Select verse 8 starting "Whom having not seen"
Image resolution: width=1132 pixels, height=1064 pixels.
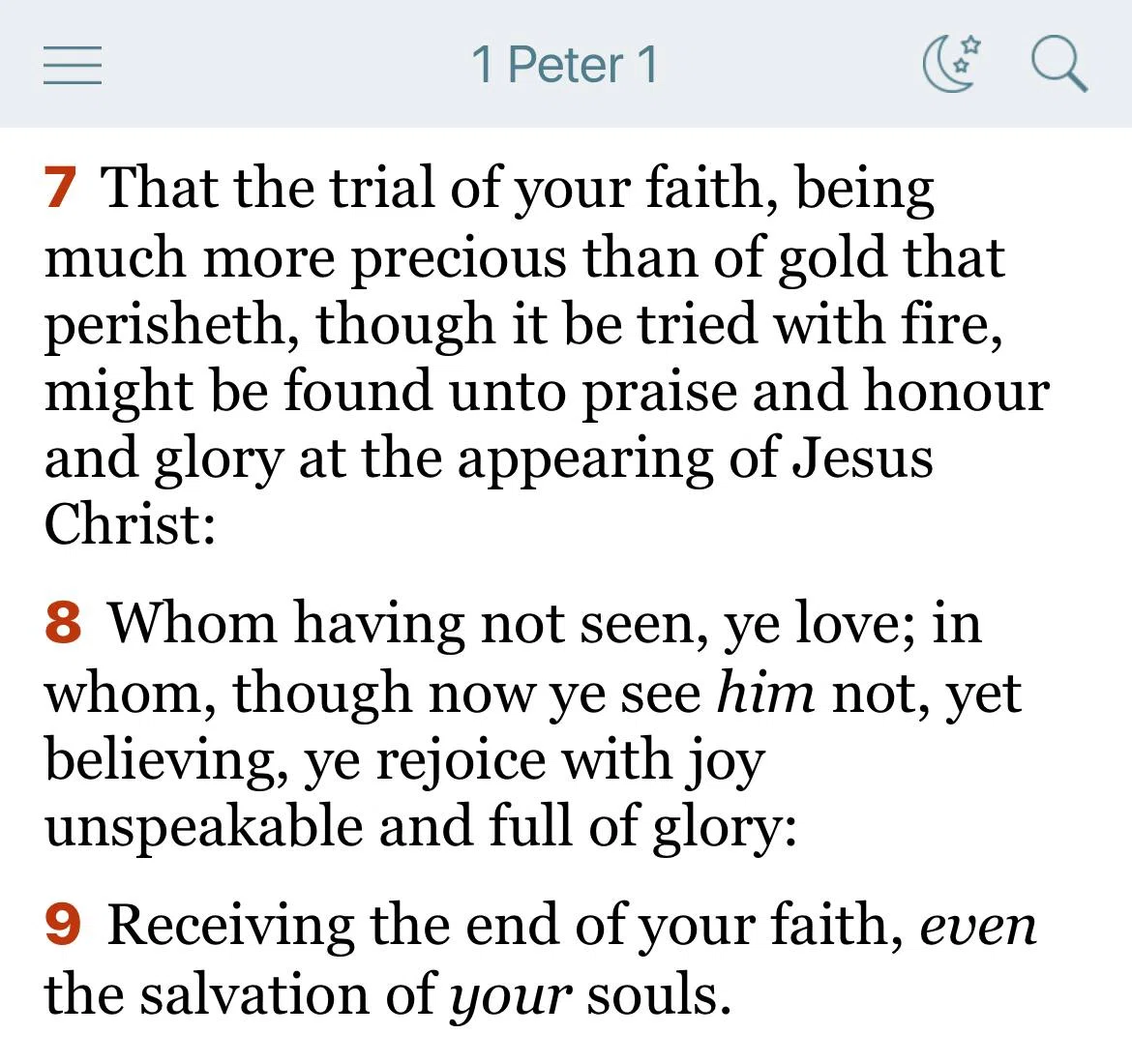(533, 724)
